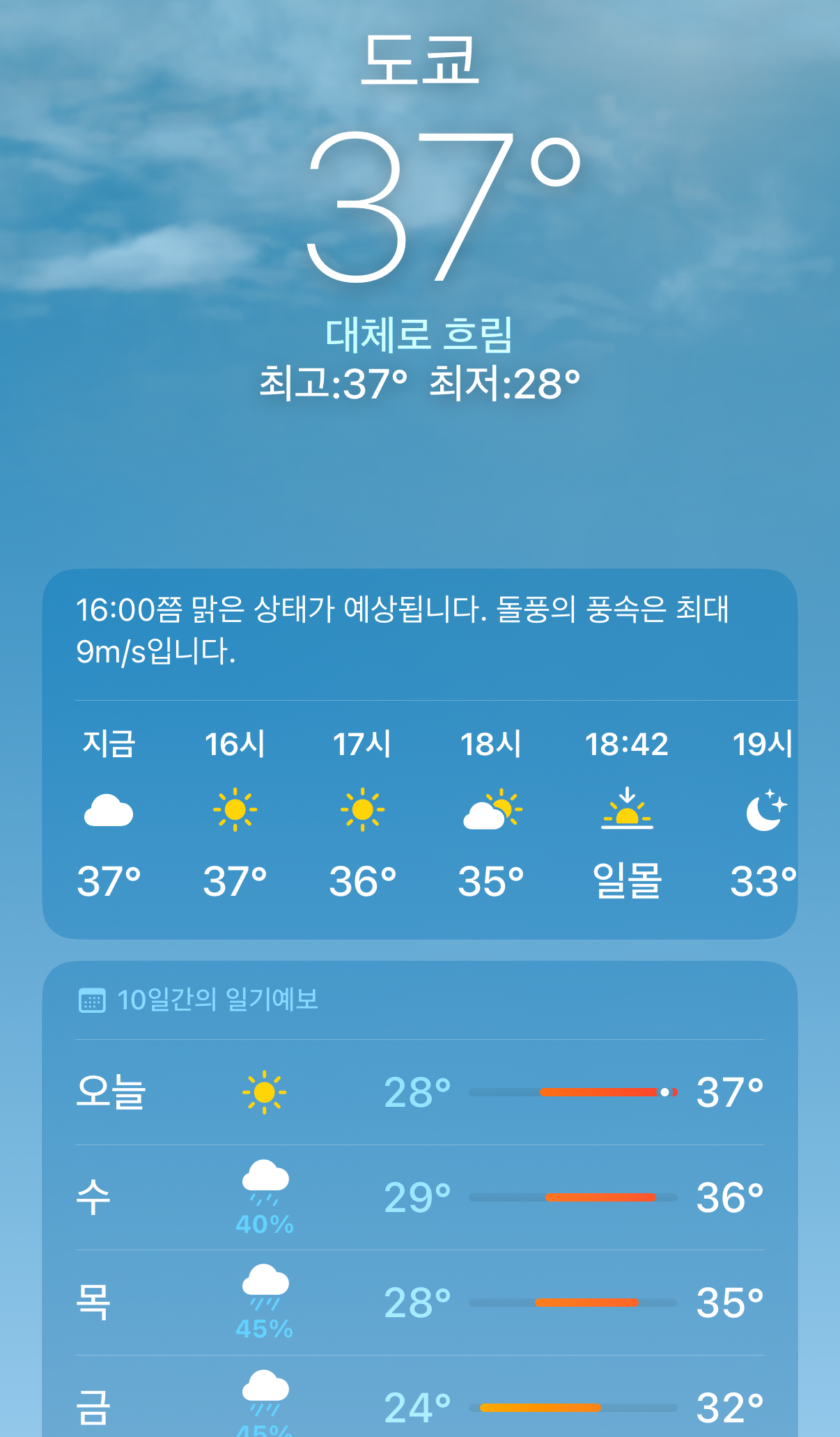This screenshot has width=840, height=1437.
Task: Open Wednesday (수) forecast row
Action: pos(420,1197)
